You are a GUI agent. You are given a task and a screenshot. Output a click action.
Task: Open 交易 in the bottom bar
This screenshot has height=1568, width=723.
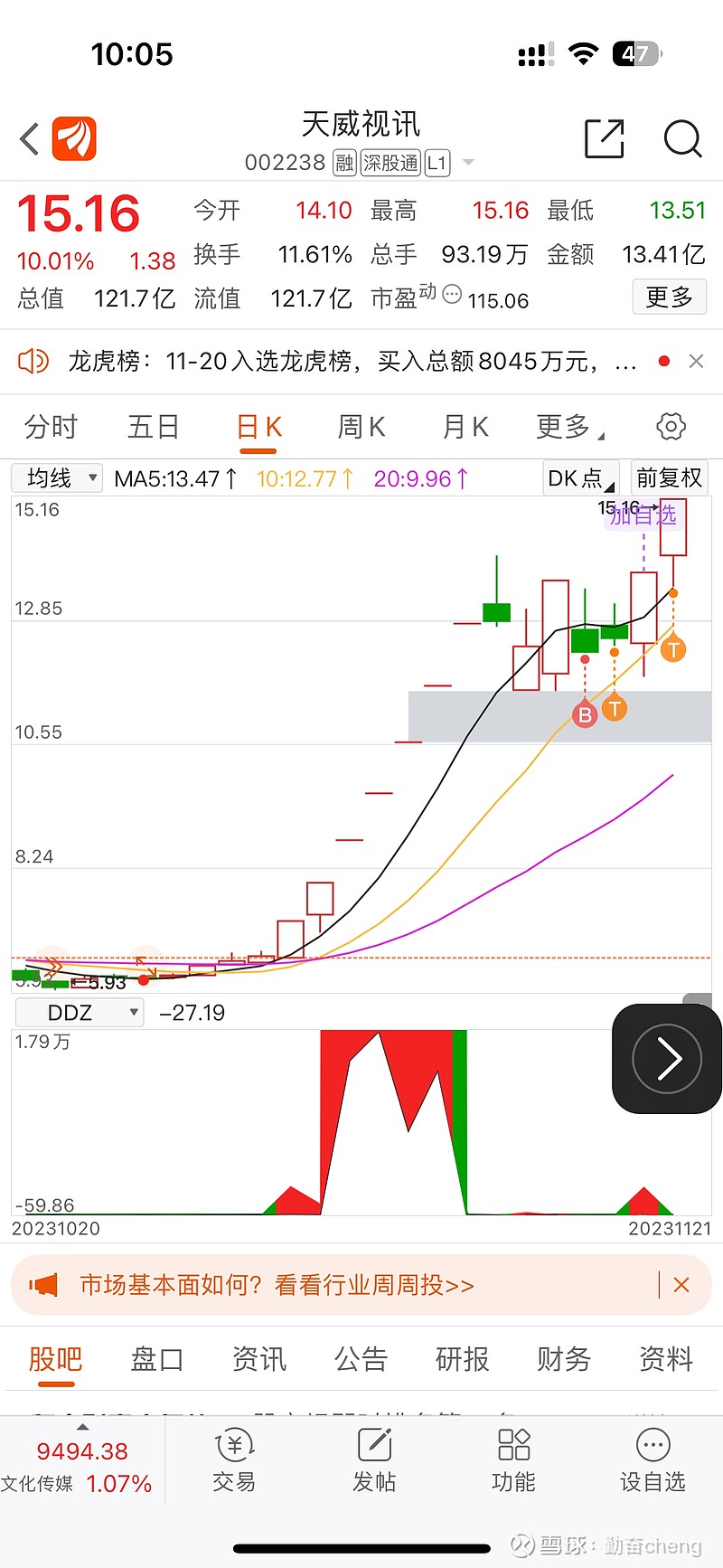pyautogui.click(x=235, y=1461)
